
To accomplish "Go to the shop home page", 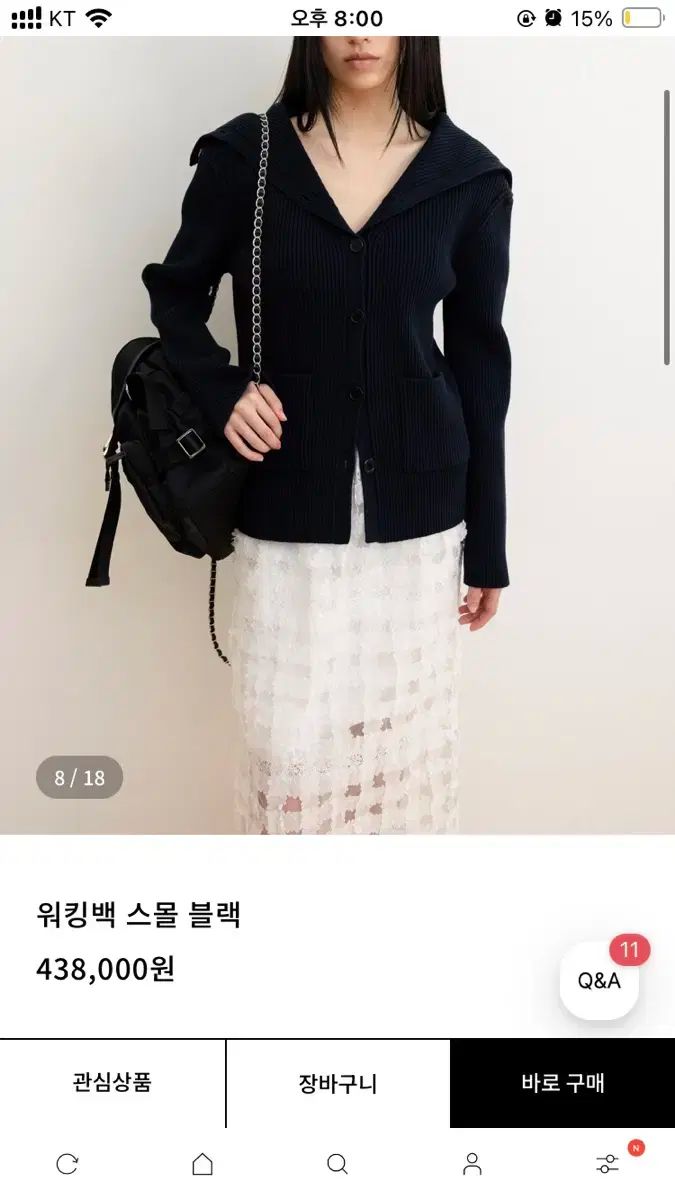I will [x=202, y=1164].
